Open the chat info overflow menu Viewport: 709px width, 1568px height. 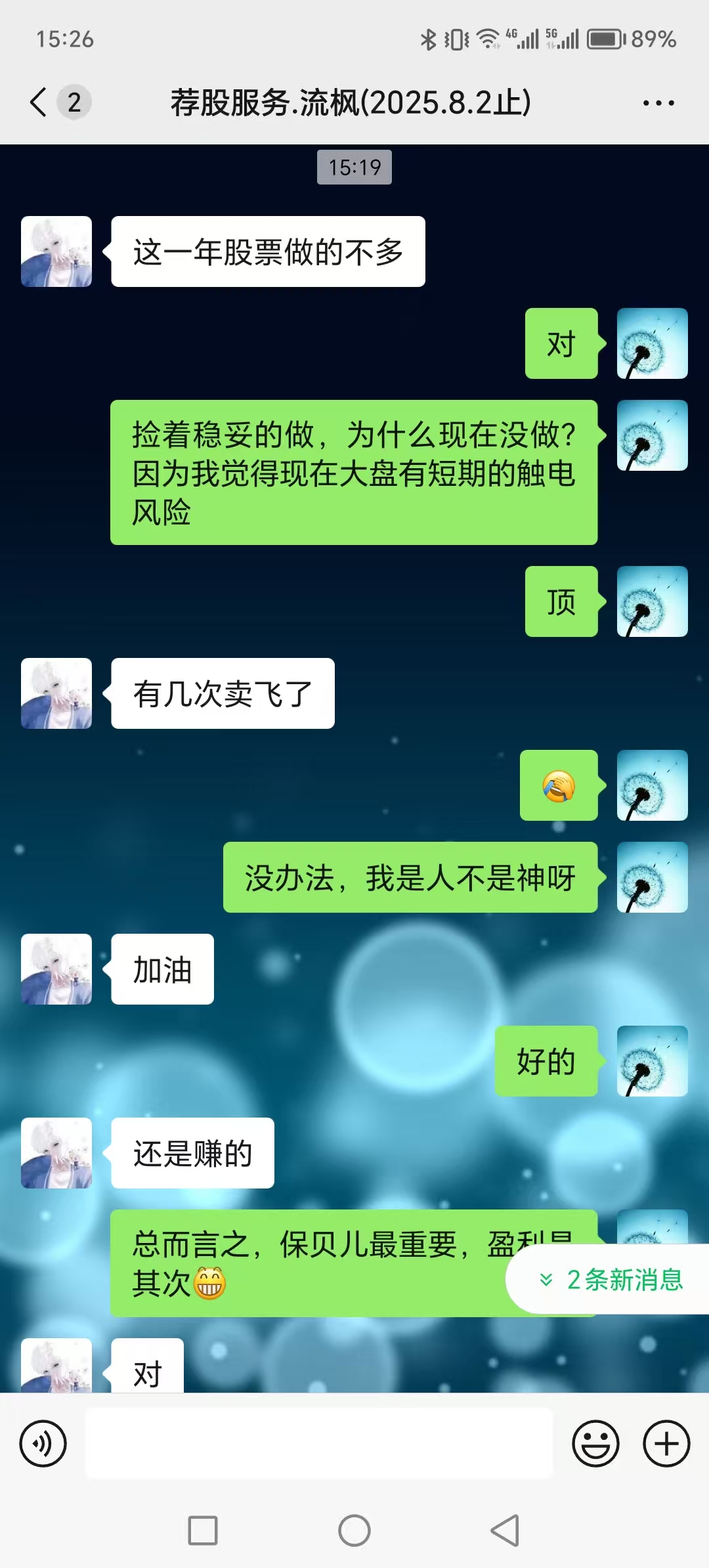tap(658, 103)
